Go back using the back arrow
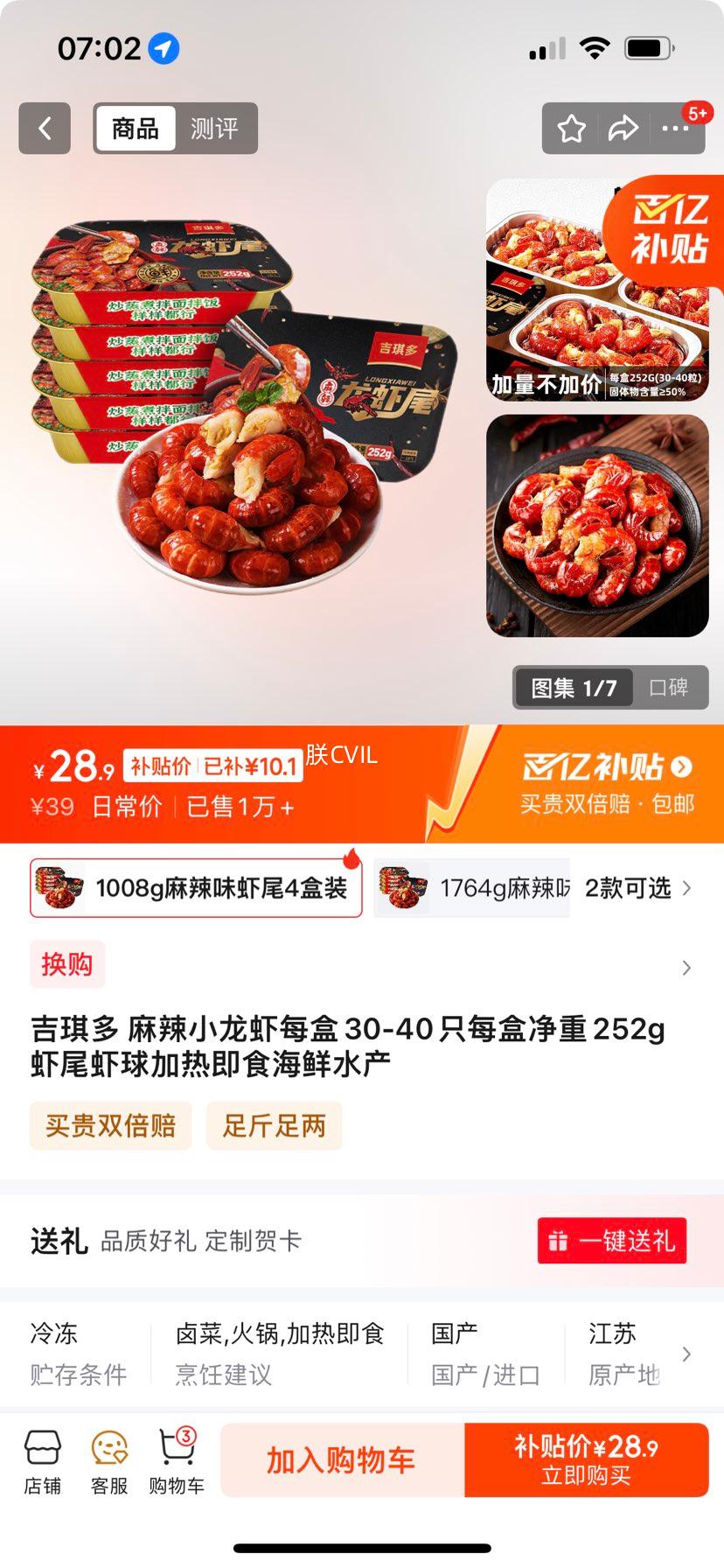The width and height of the screenshot is (724, 1568). click(x=45, y=129)
